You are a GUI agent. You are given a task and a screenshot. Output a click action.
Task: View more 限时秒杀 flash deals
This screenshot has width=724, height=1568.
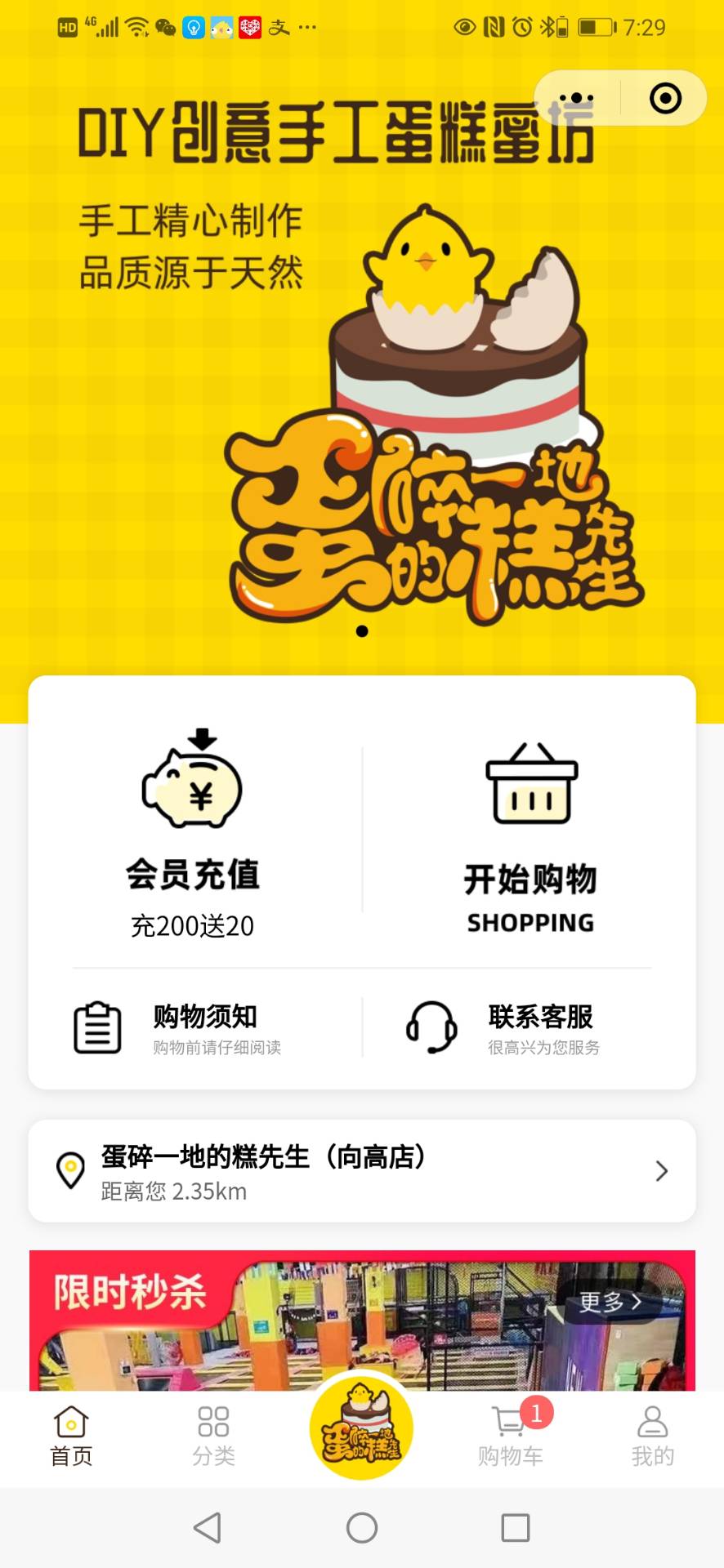coord(610,1302)
